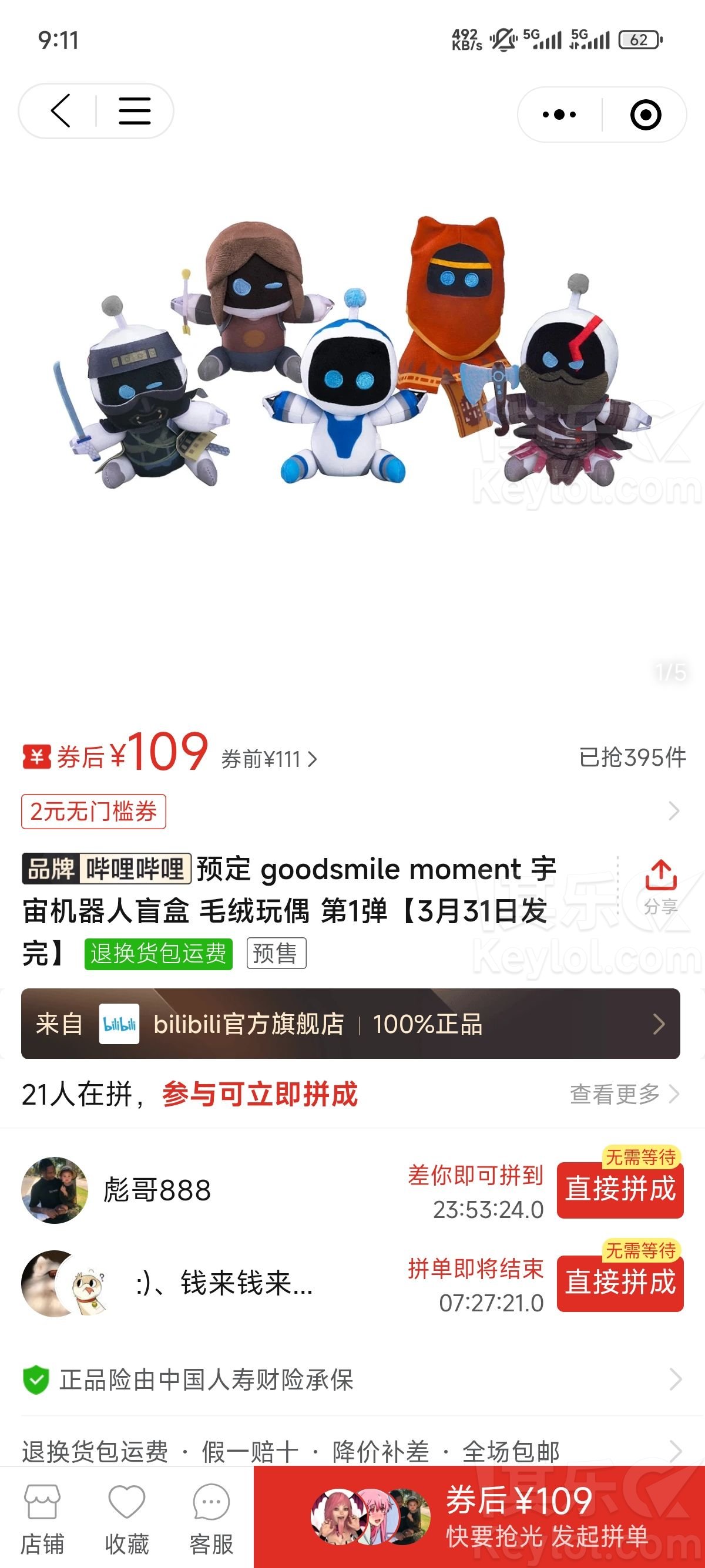Open the 店铺 store page
The height and width of the screenshot is (1568, 705).
42,1518
